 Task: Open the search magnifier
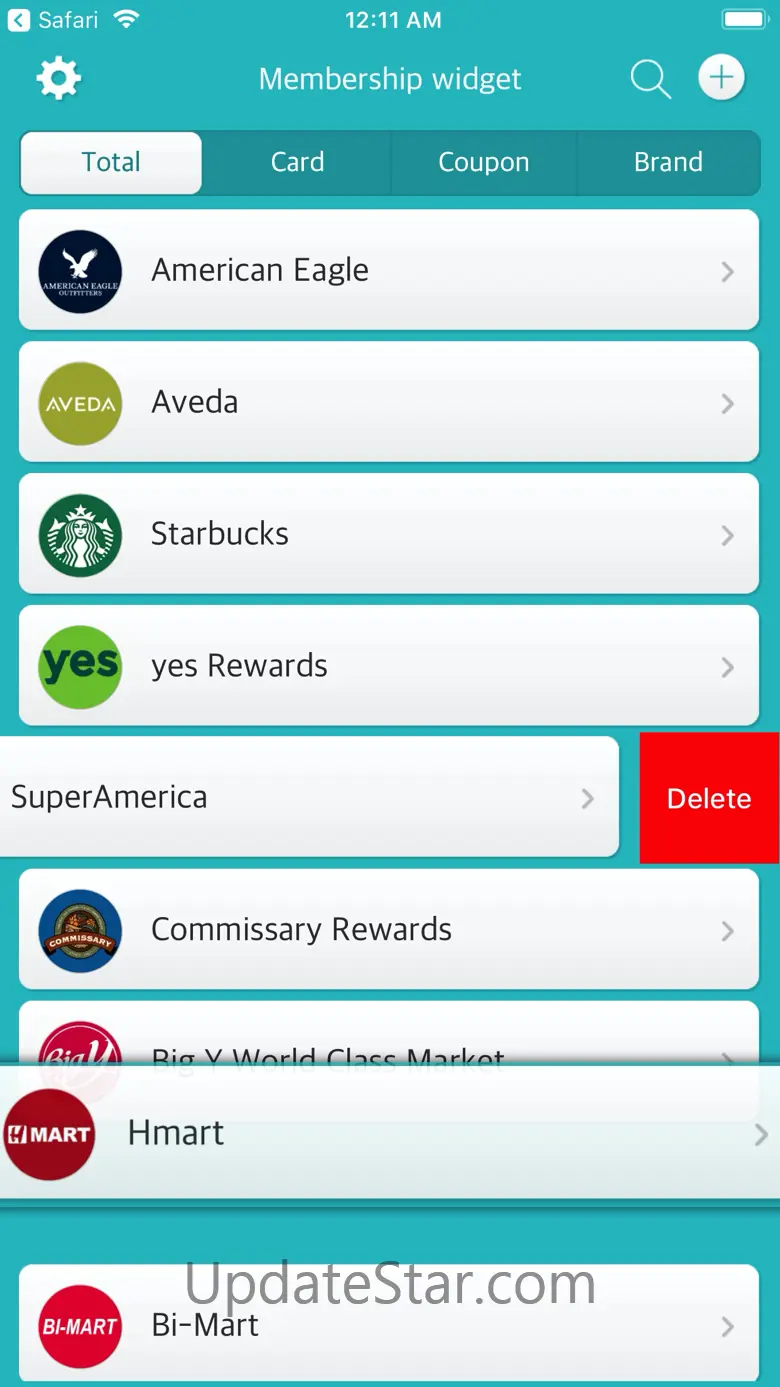tap(650, 79)
